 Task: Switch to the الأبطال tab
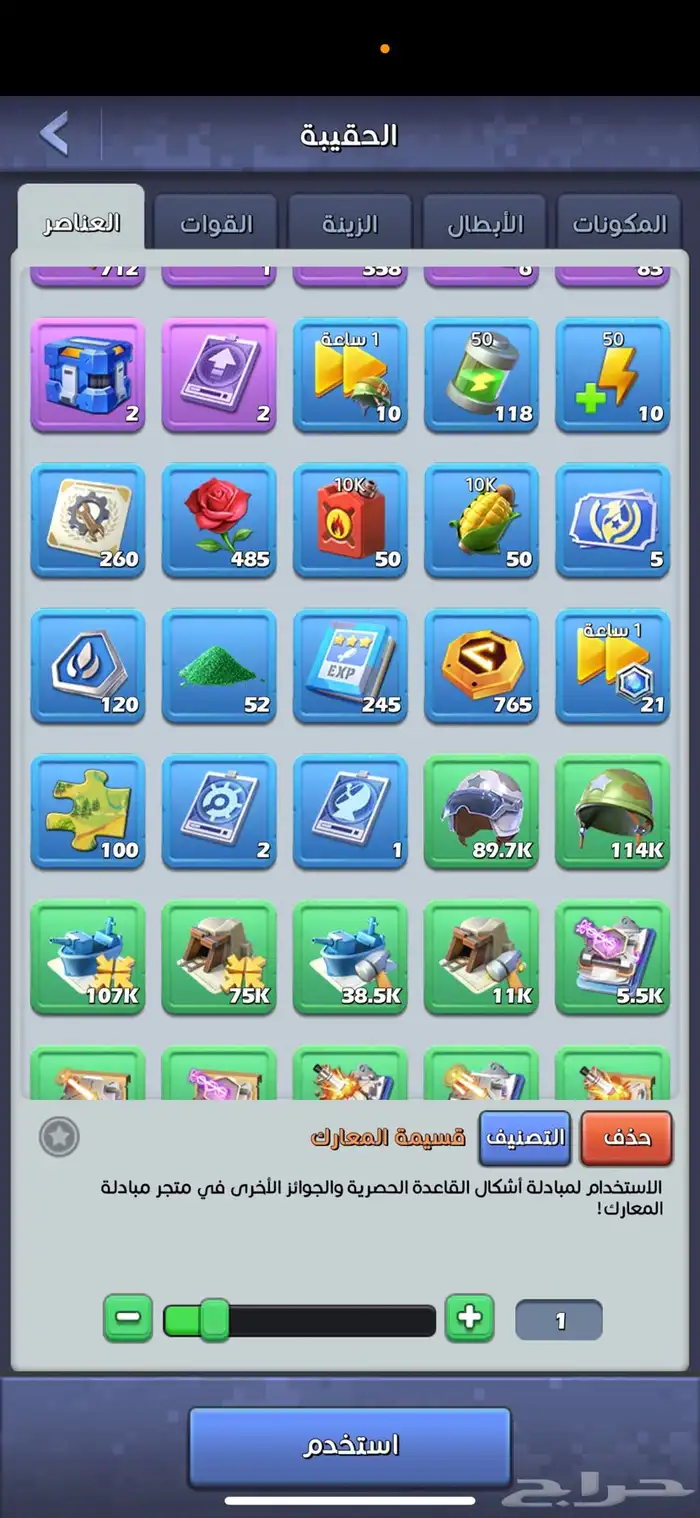pyautogui.click(x=485, y=224)
